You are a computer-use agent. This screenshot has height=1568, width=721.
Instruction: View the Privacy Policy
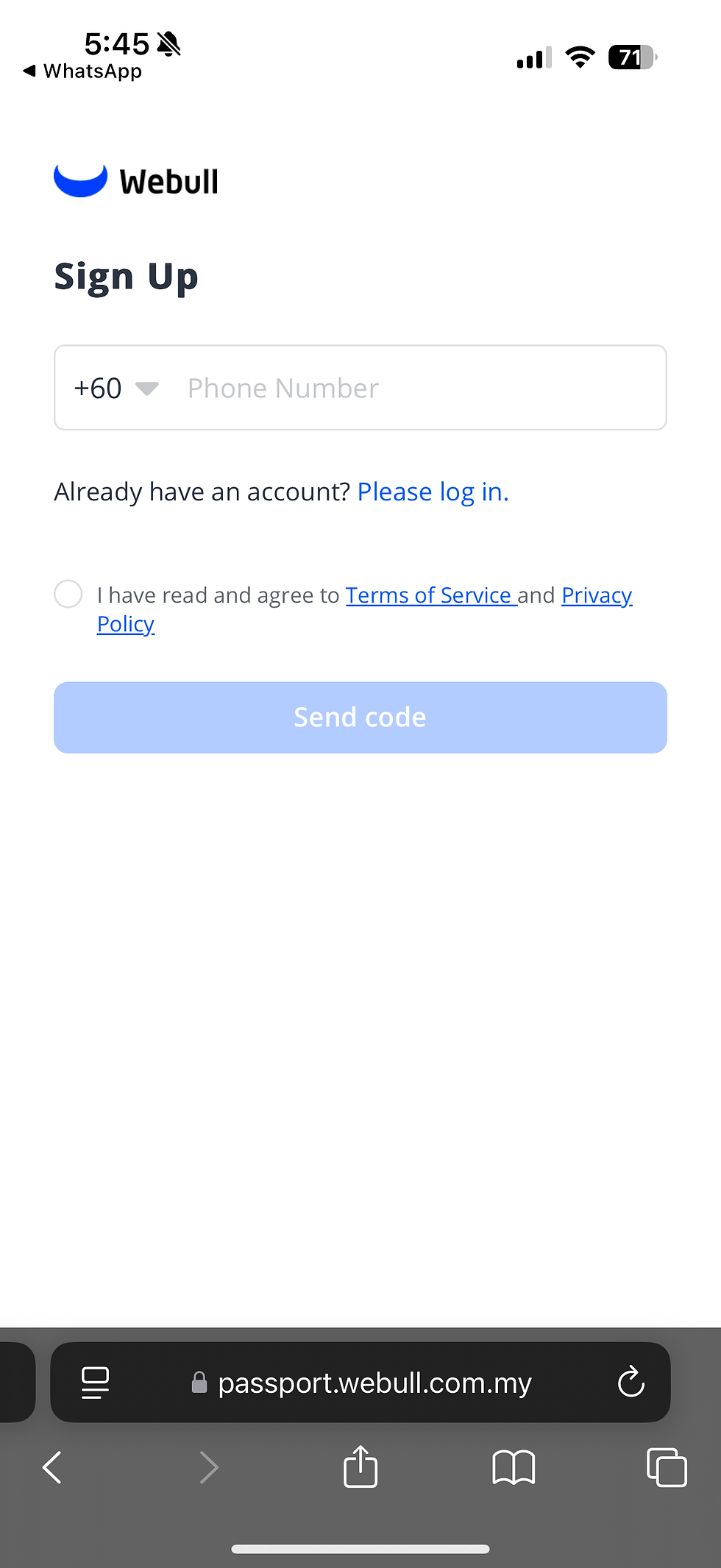596,595
